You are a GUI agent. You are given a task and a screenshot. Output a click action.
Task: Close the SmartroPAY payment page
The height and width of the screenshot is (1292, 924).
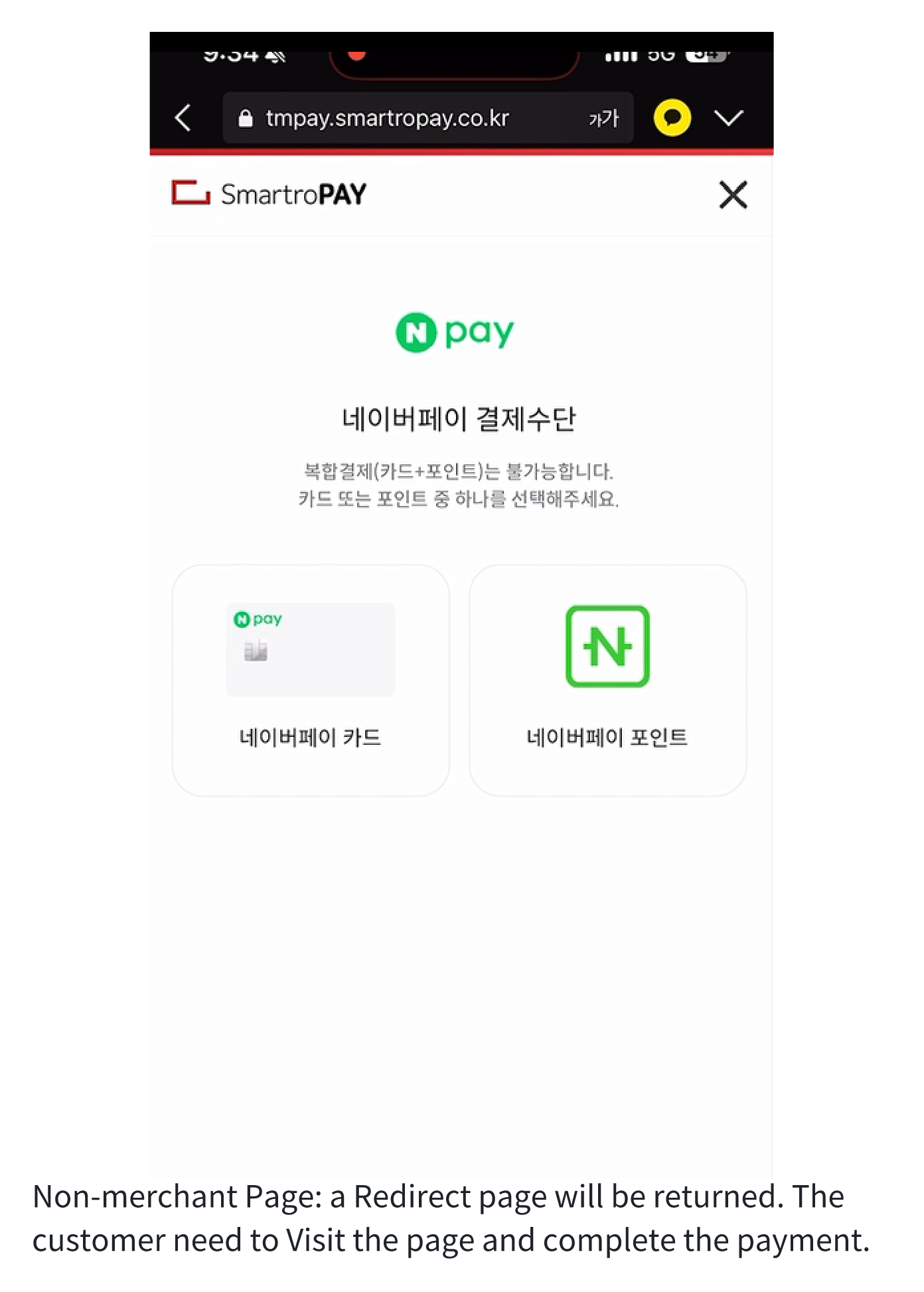pyautogui.click(x=733, y=195)
